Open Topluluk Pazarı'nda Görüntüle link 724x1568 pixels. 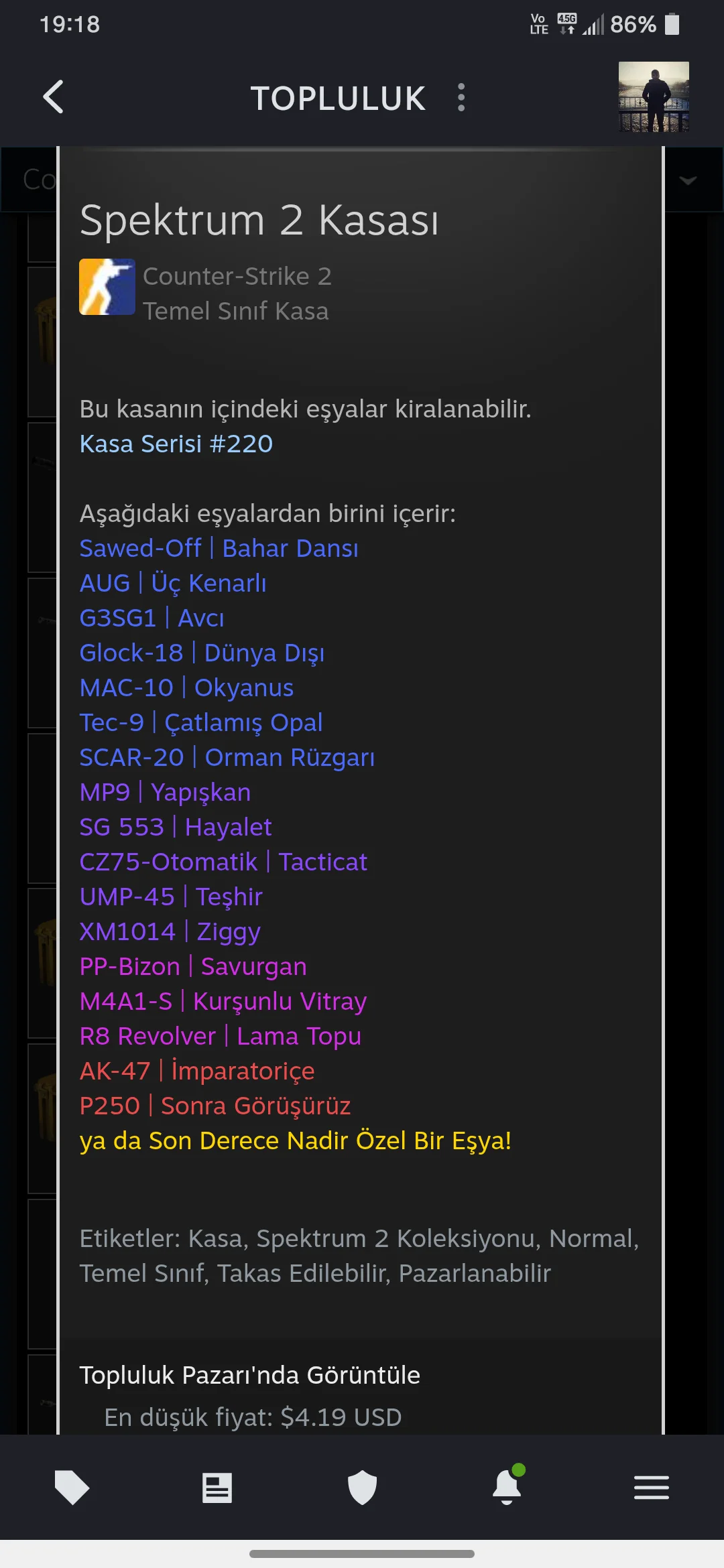(249, 1375)
